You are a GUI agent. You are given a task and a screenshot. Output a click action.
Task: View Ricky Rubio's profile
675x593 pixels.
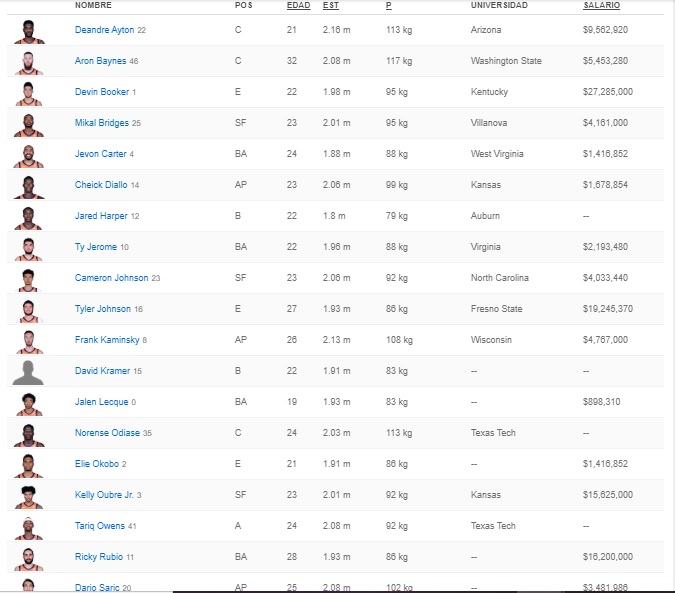point(99,557)
